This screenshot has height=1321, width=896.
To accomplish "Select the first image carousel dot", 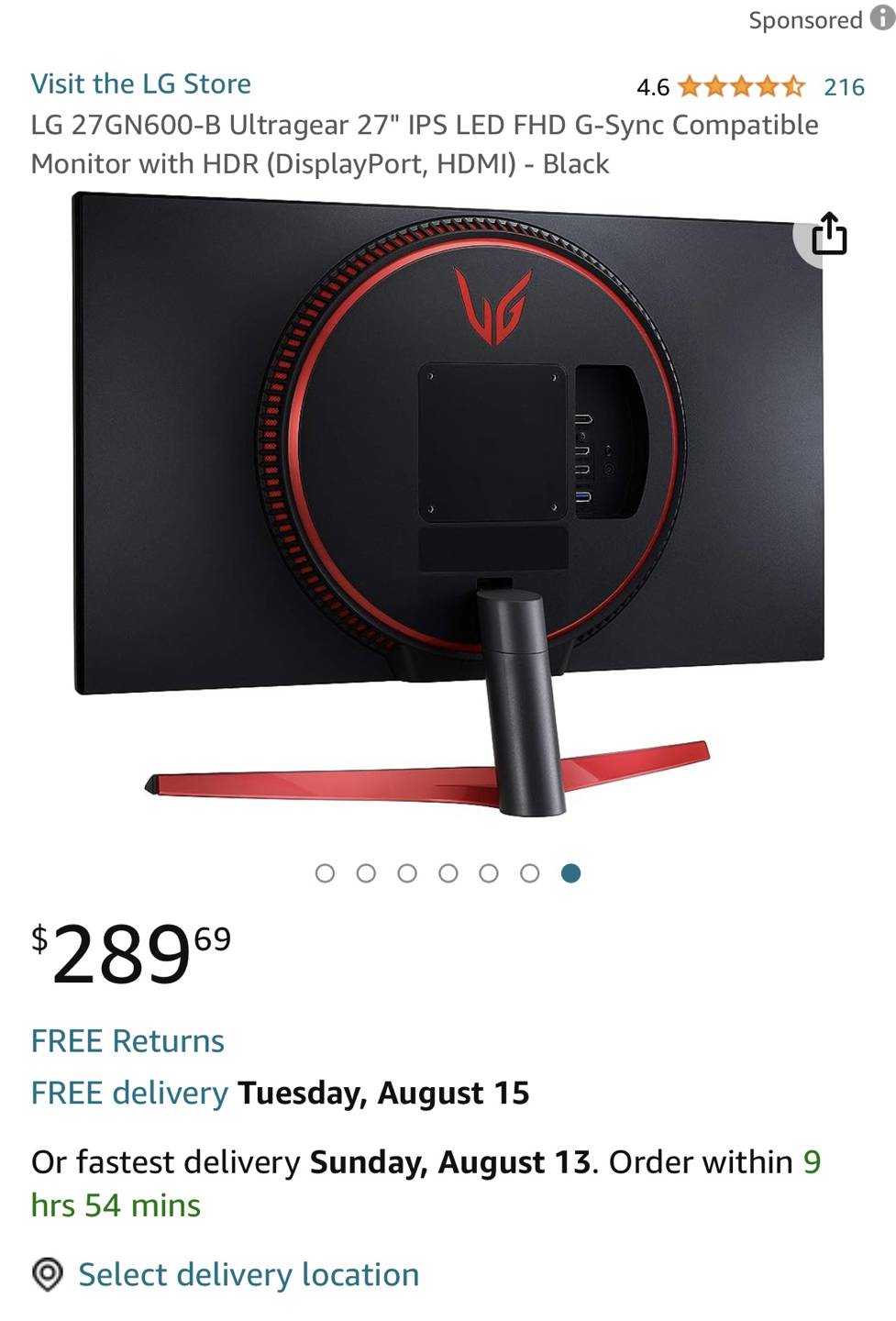I will (326, 872).
